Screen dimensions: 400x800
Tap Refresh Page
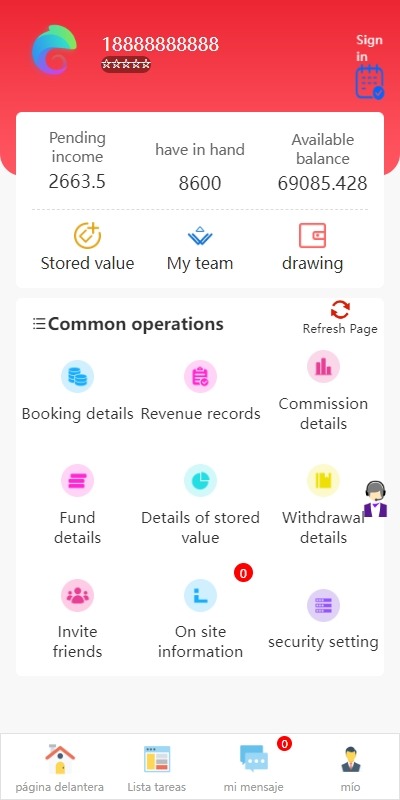[x=340, y=317]
